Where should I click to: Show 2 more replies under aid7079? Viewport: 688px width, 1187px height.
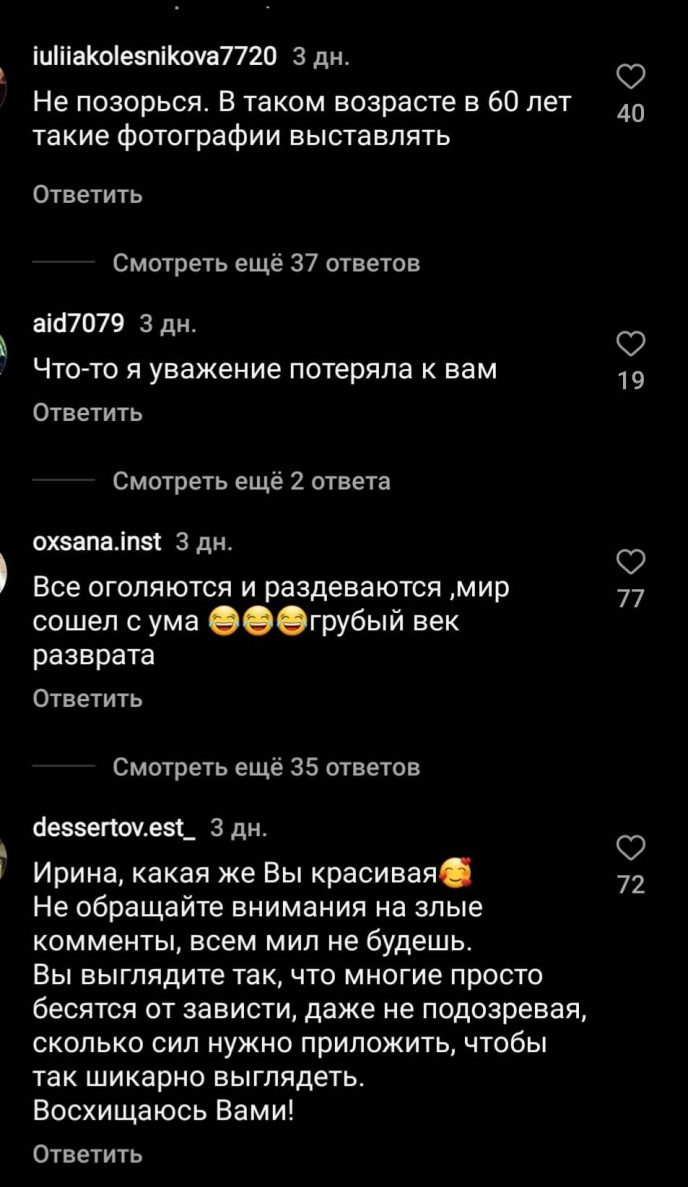[x=251, y=481]
